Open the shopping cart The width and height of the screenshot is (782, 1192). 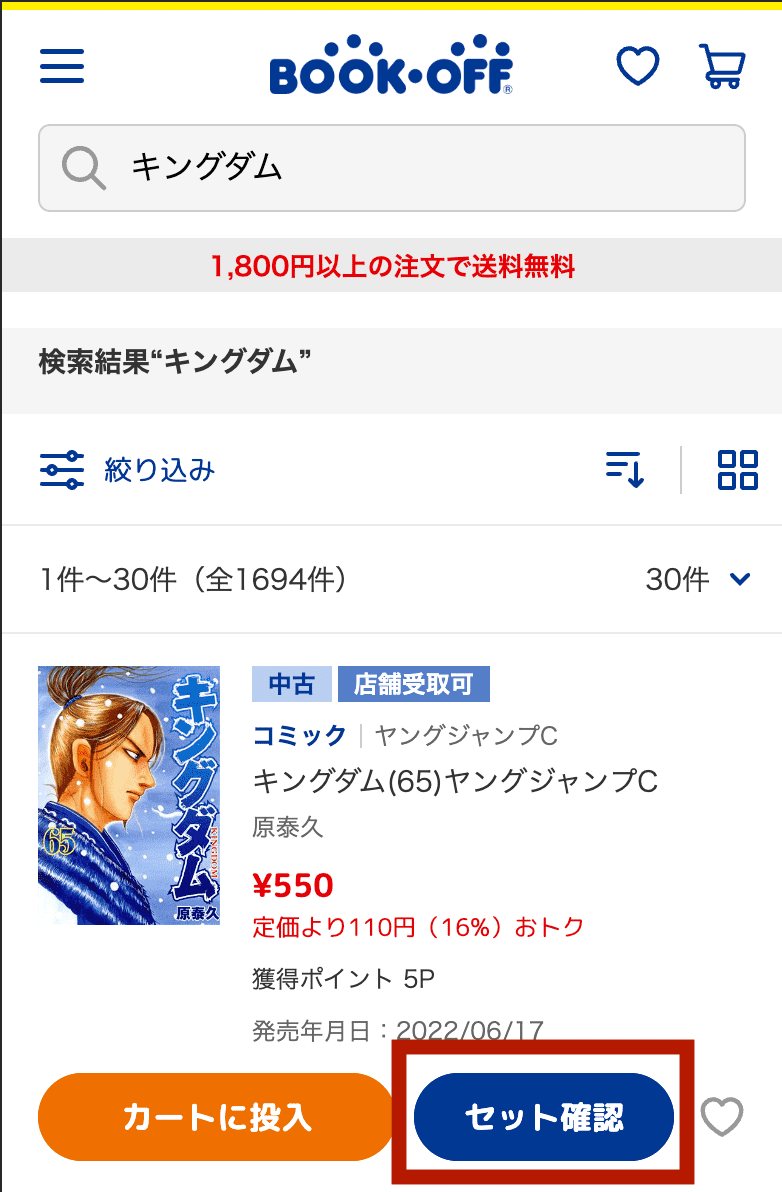[x=722, y=66]
